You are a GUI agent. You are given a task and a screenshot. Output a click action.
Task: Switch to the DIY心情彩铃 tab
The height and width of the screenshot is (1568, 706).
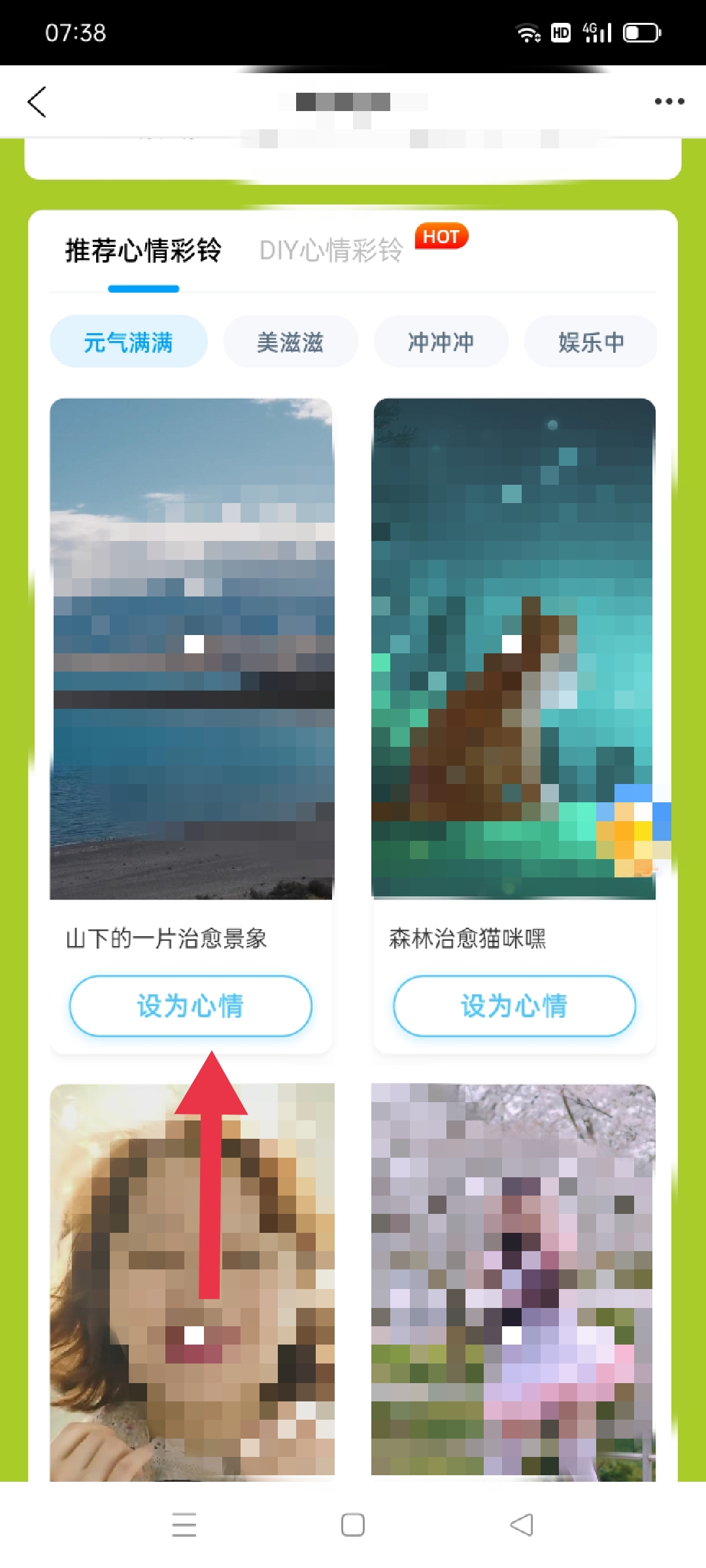click(x=331, y=251)
